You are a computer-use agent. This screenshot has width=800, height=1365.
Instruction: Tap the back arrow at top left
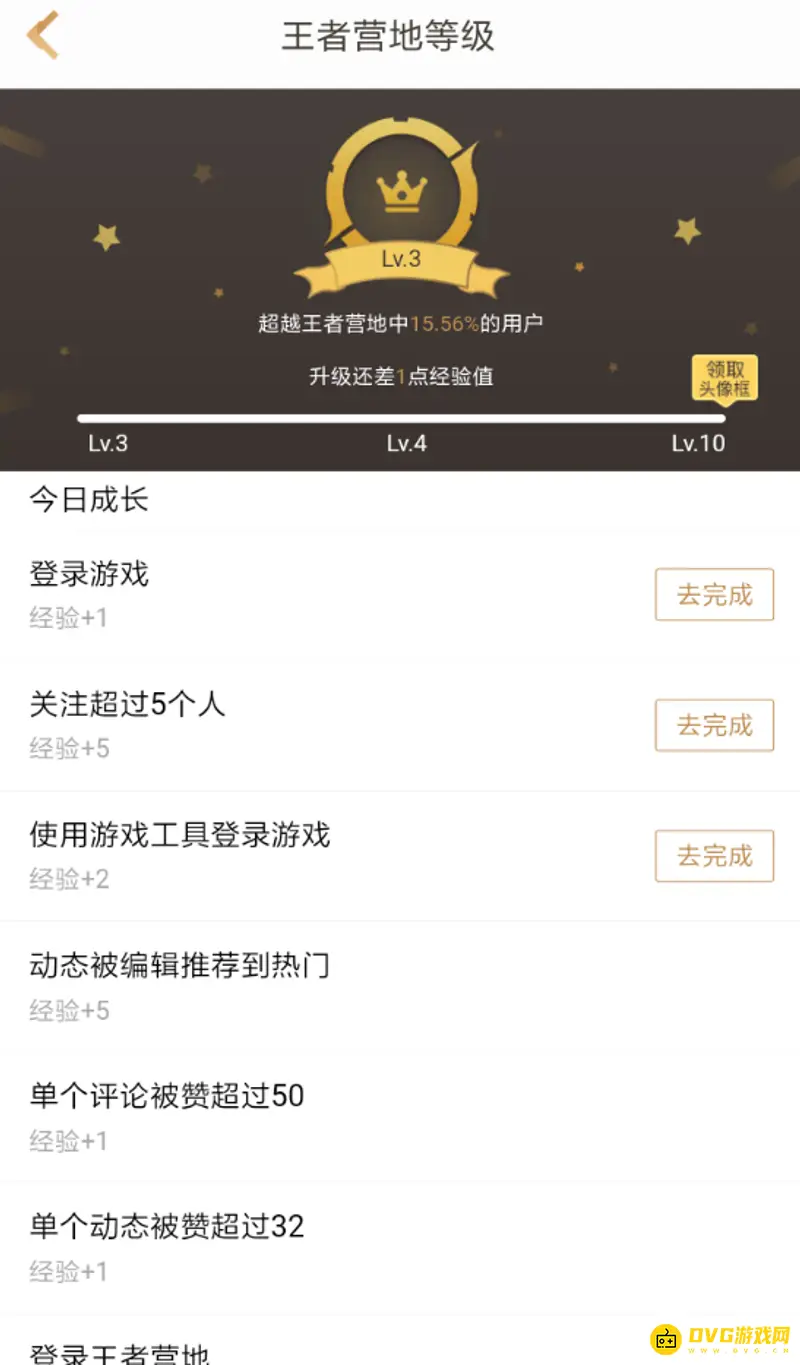tap(42, 36)
